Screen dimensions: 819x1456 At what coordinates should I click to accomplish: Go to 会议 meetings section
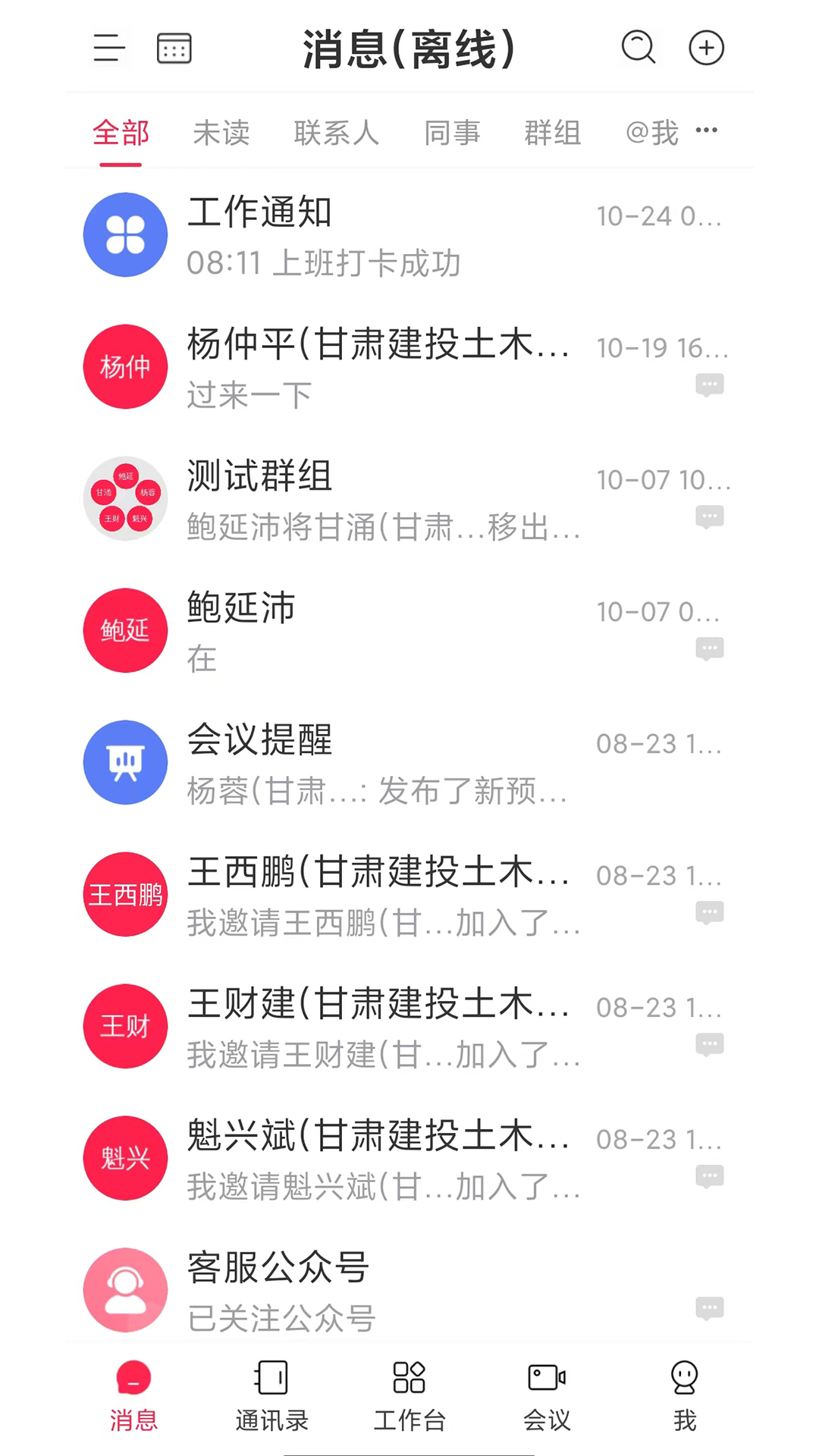[x=545, y=1395]
